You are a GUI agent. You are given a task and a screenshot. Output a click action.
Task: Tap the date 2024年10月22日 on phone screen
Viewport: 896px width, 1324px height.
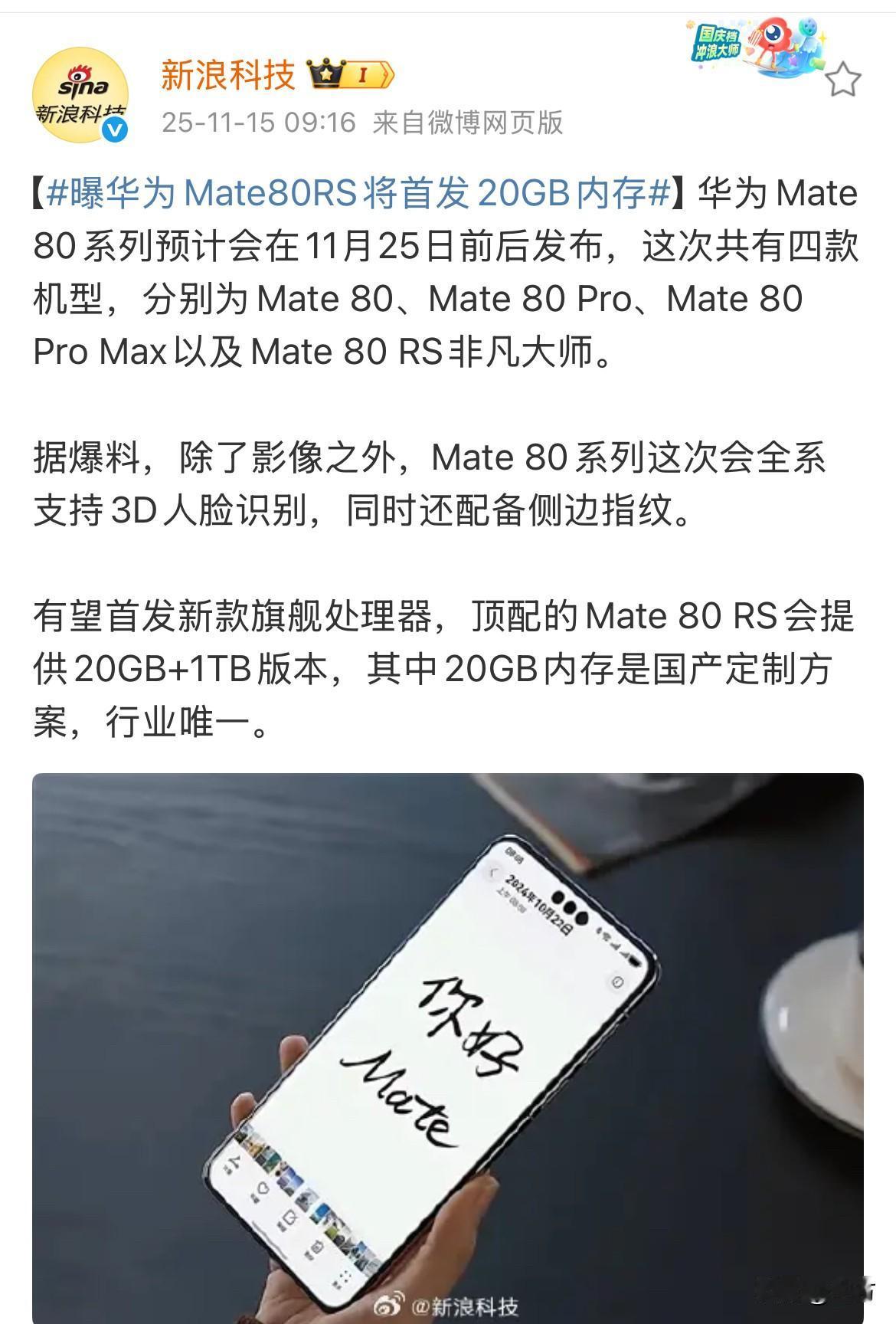tap(538, 904)
